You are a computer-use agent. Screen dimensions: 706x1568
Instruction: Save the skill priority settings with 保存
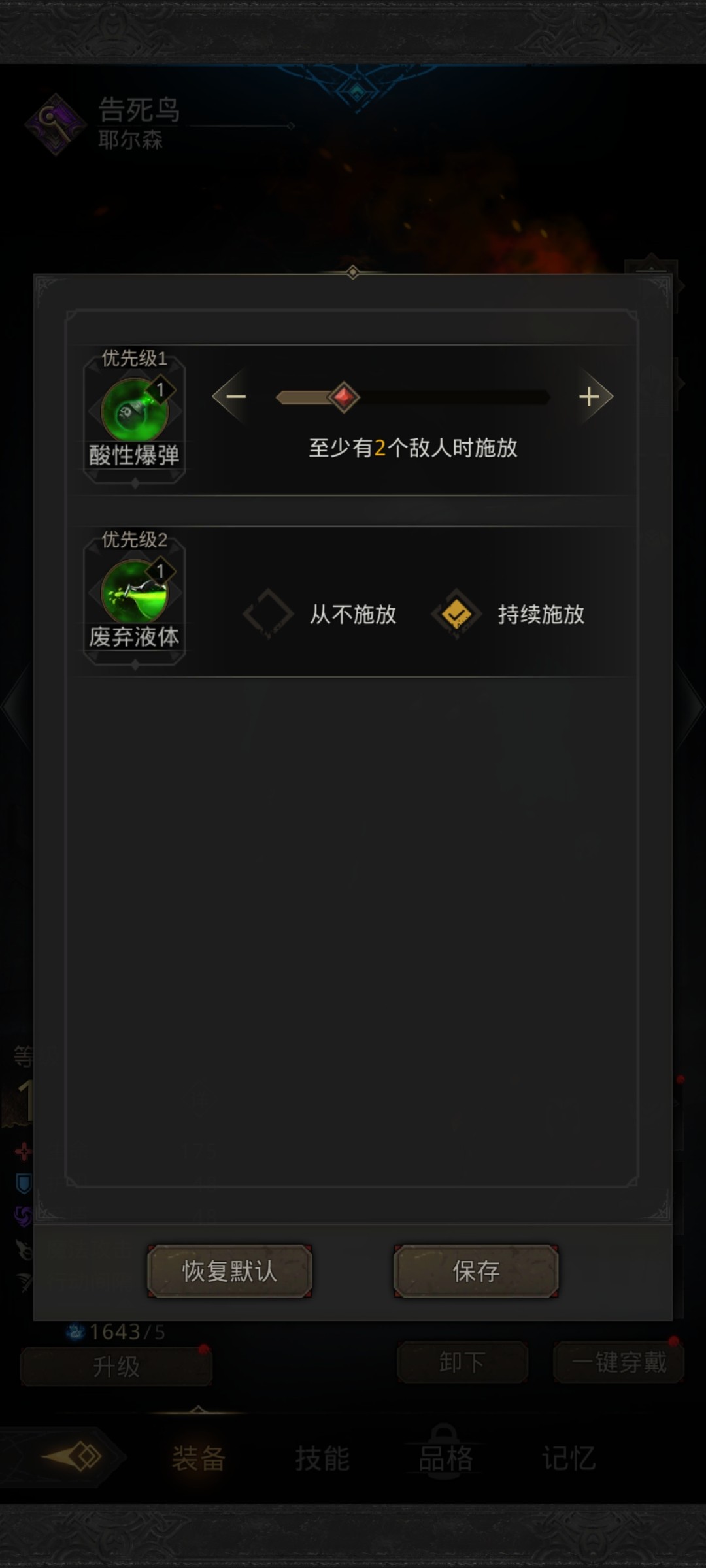coord(476,1271)
